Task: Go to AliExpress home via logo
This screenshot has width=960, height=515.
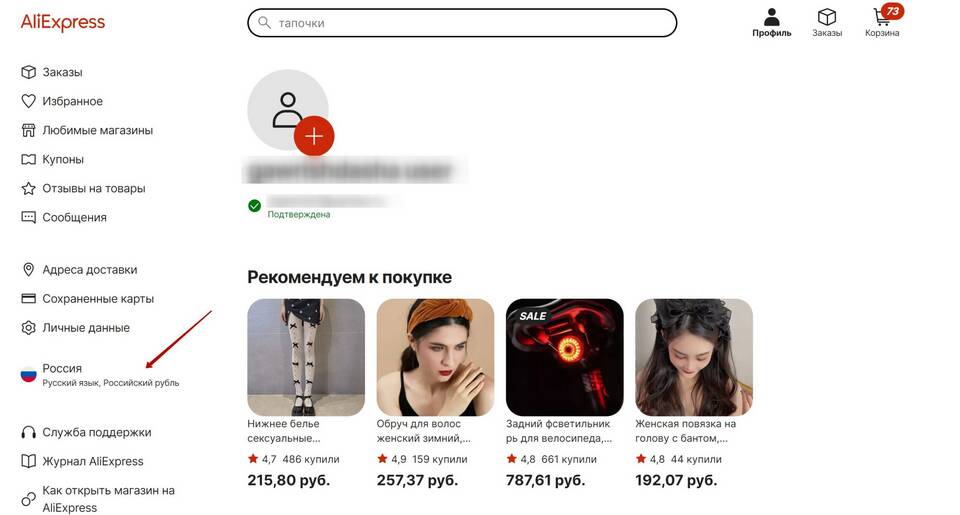Action: pos(63,22)
